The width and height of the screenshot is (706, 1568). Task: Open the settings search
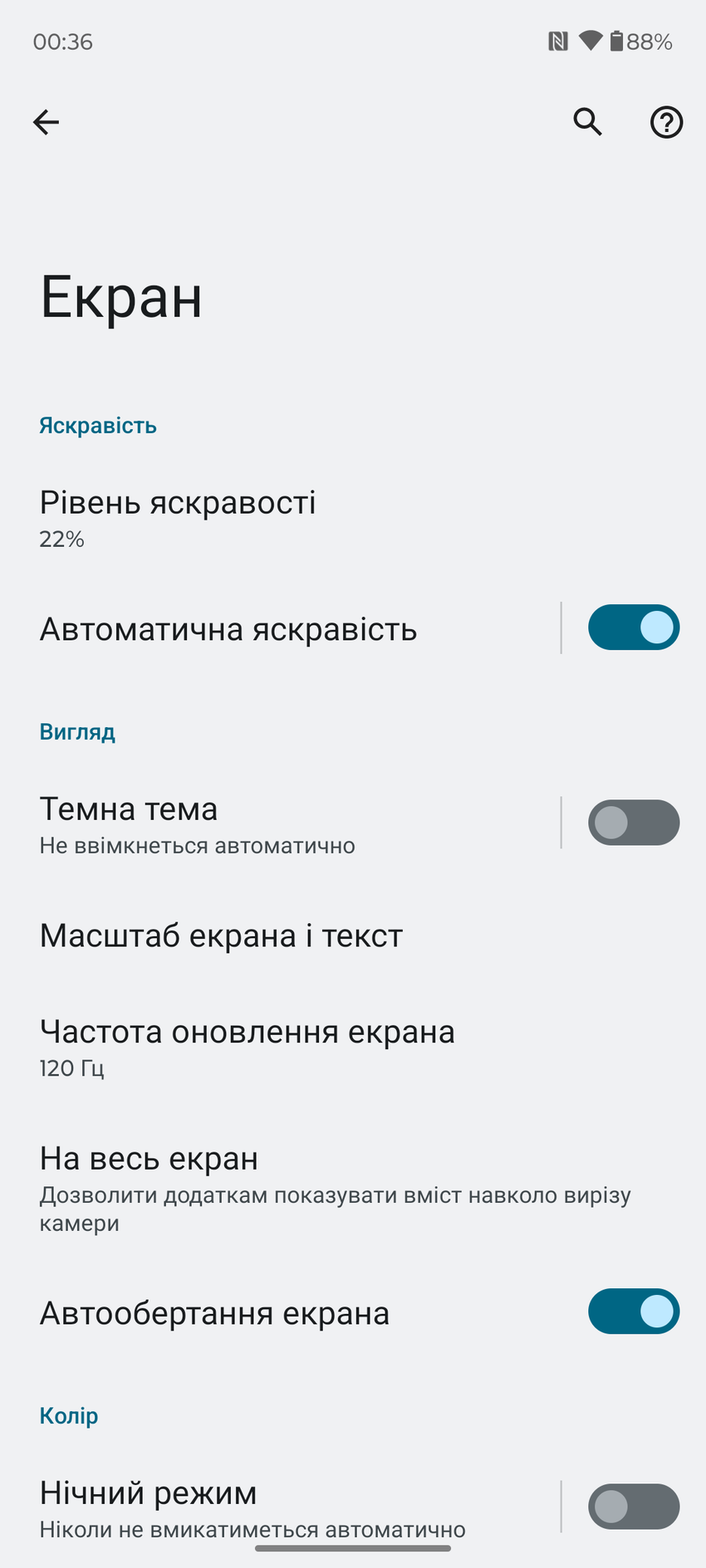(587, 122)
